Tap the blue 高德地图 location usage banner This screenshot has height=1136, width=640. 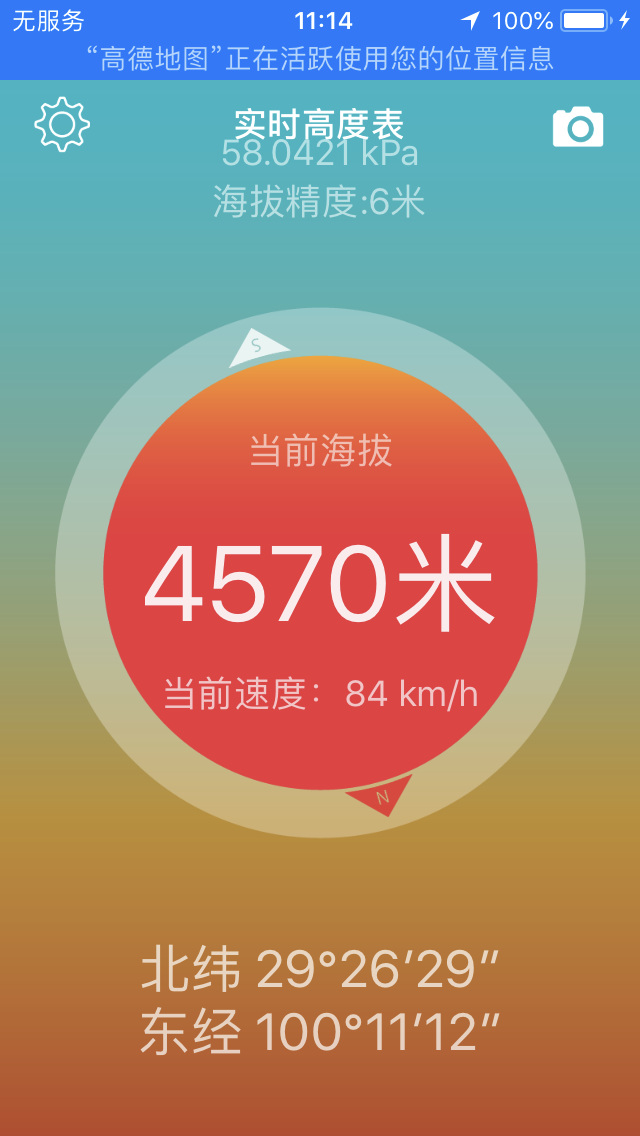tap(320, 59)
